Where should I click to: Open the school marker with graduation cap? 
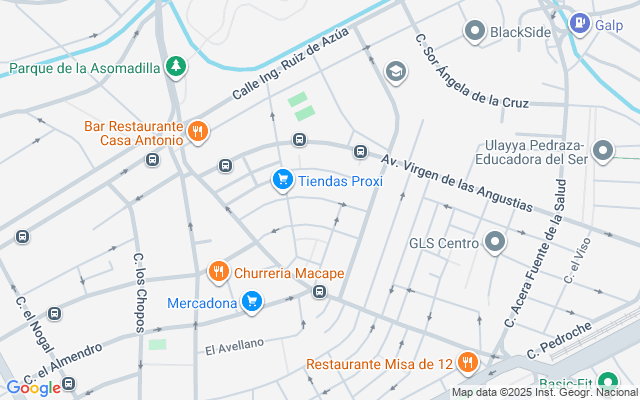click(x=396, y=71)
